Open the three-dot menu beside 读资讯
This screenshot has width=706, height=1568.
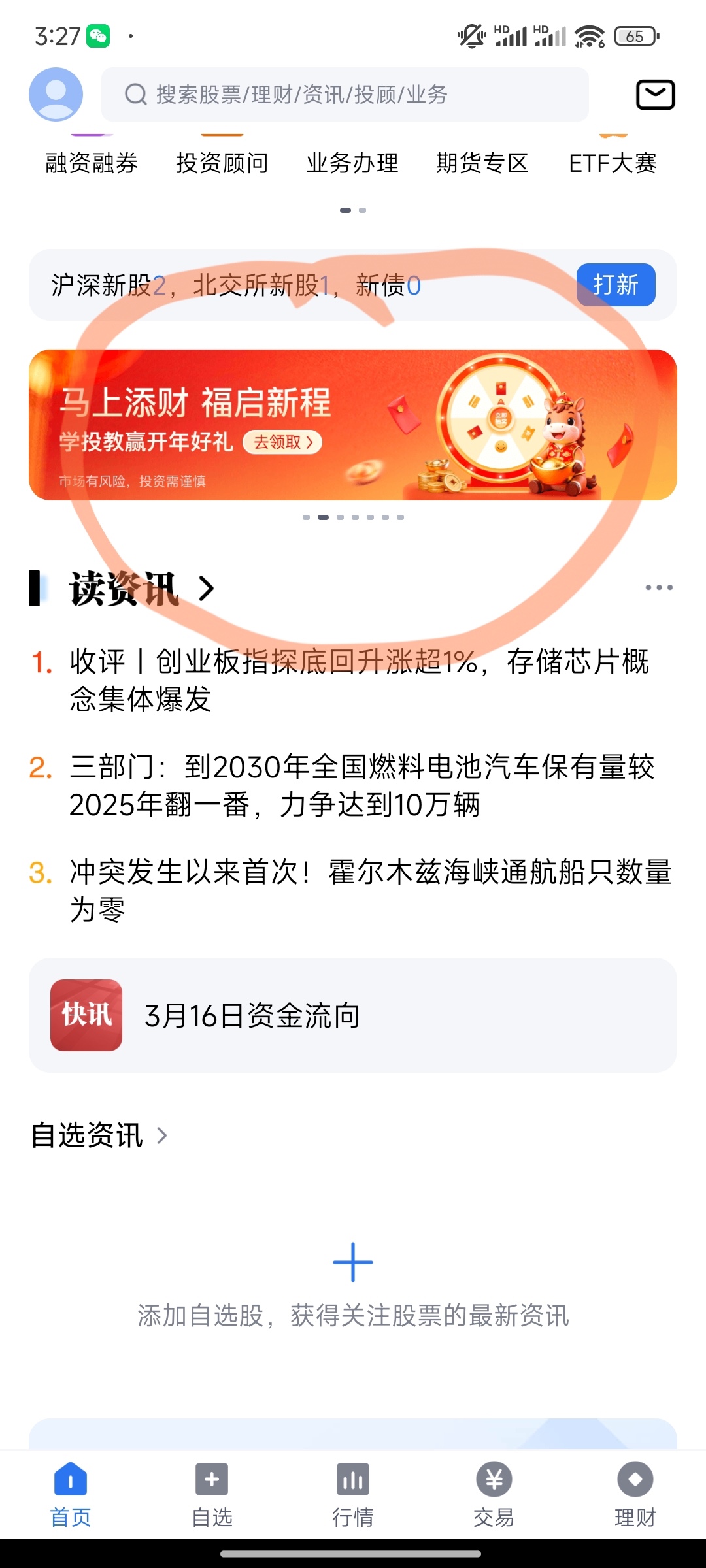(658, 587)
